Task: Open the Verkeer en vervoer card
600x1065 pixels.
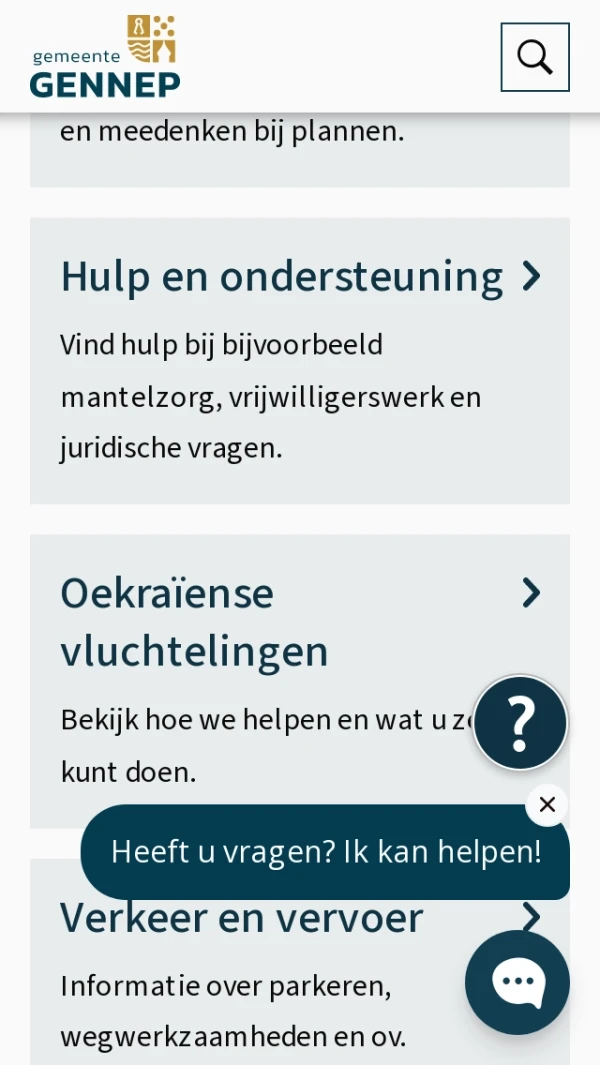Action: 242,917
